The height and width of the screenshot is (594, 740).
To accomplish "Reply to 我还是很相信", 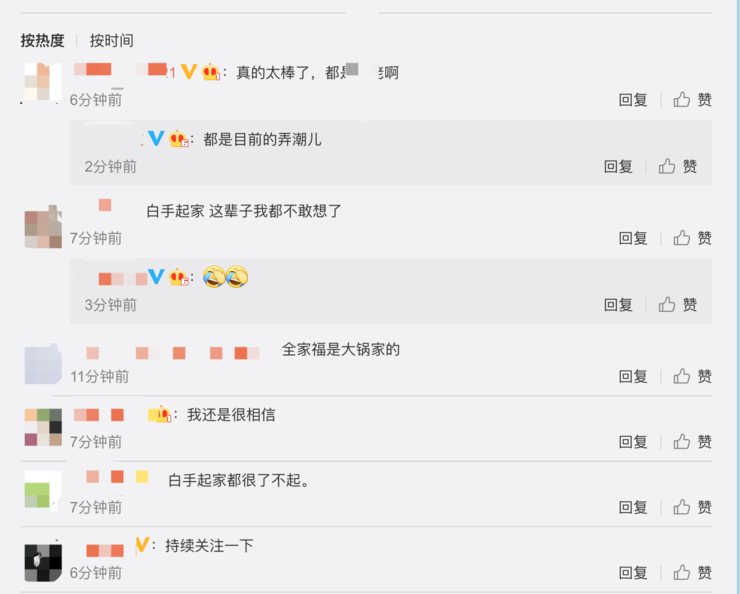I will (x=633, y=442).
